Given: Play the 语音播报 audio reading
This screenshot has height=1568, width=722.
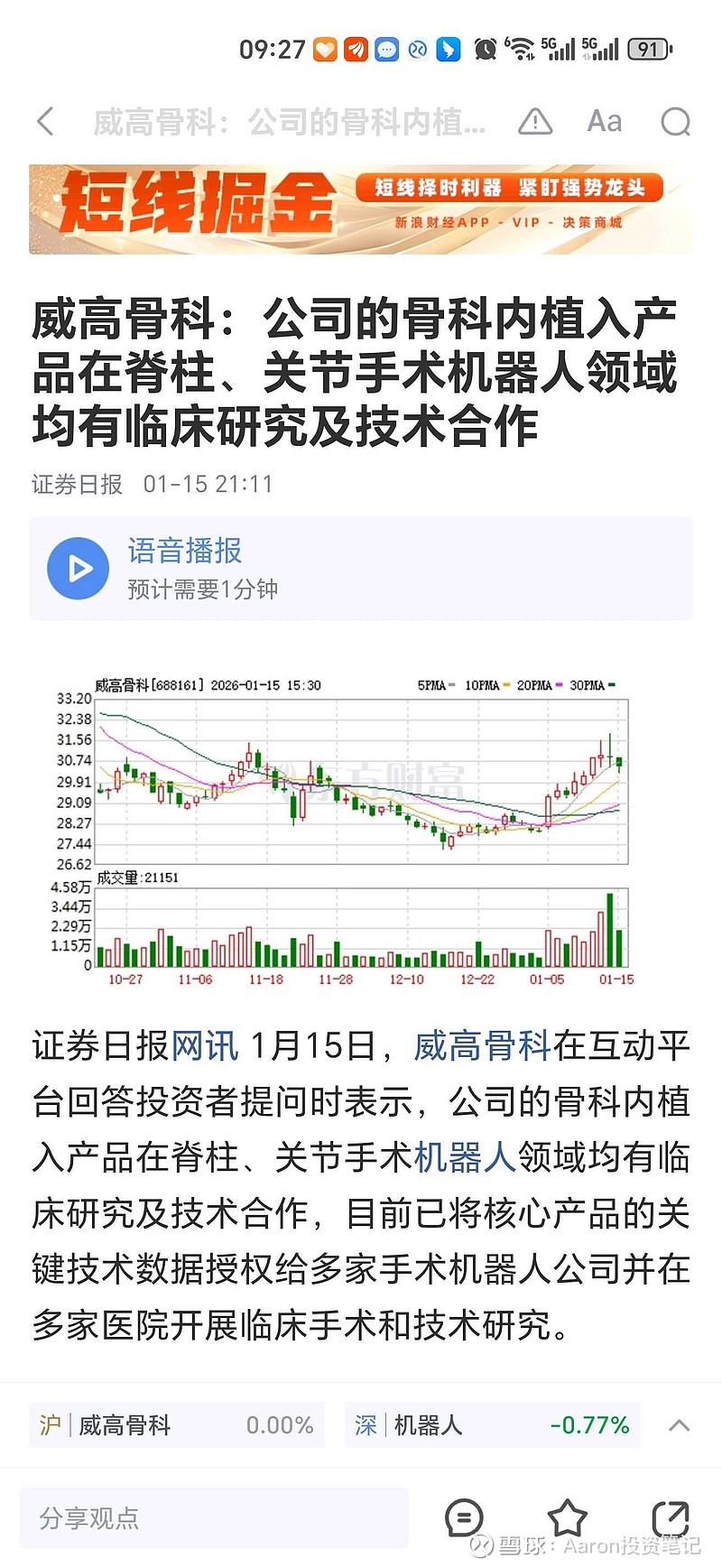Looking at the screenshot, I should pos(79,569).
